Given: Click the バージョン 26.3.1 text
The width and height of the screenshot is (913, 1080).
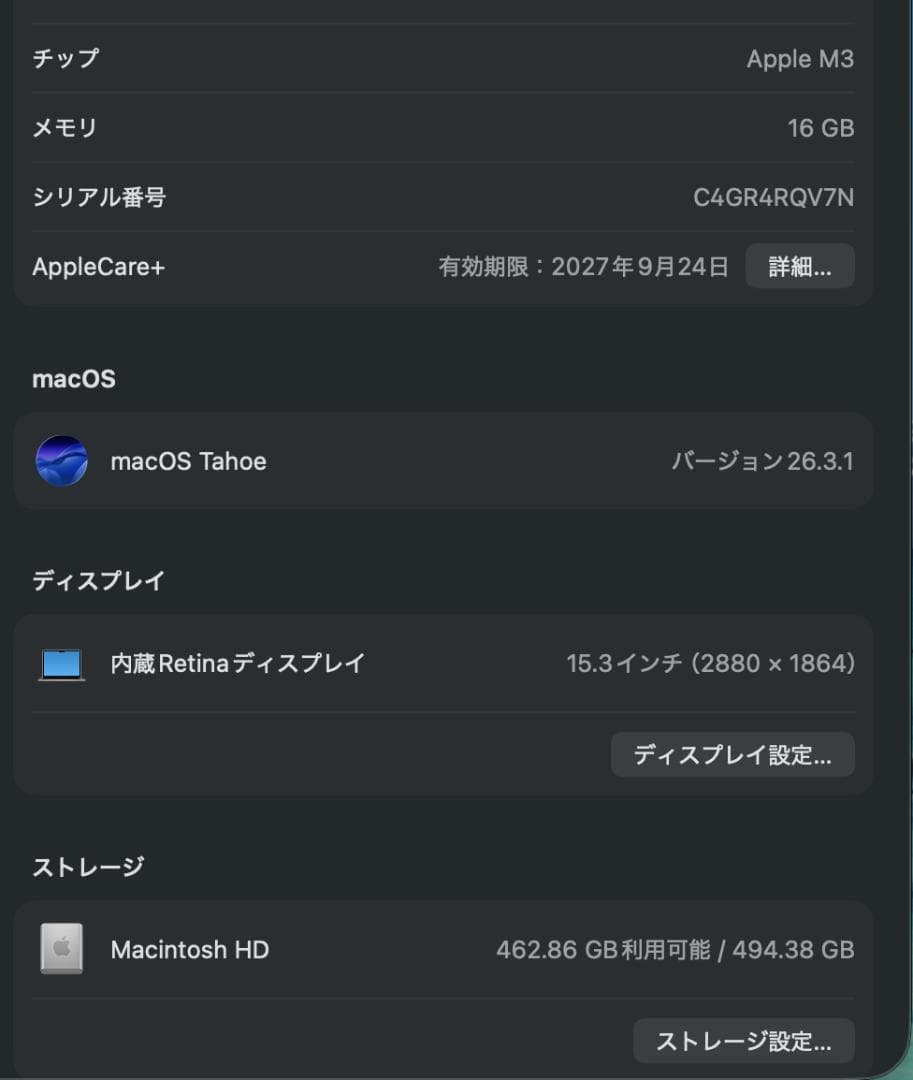Looking at the screenshot, I should click(x=763, y=461).
